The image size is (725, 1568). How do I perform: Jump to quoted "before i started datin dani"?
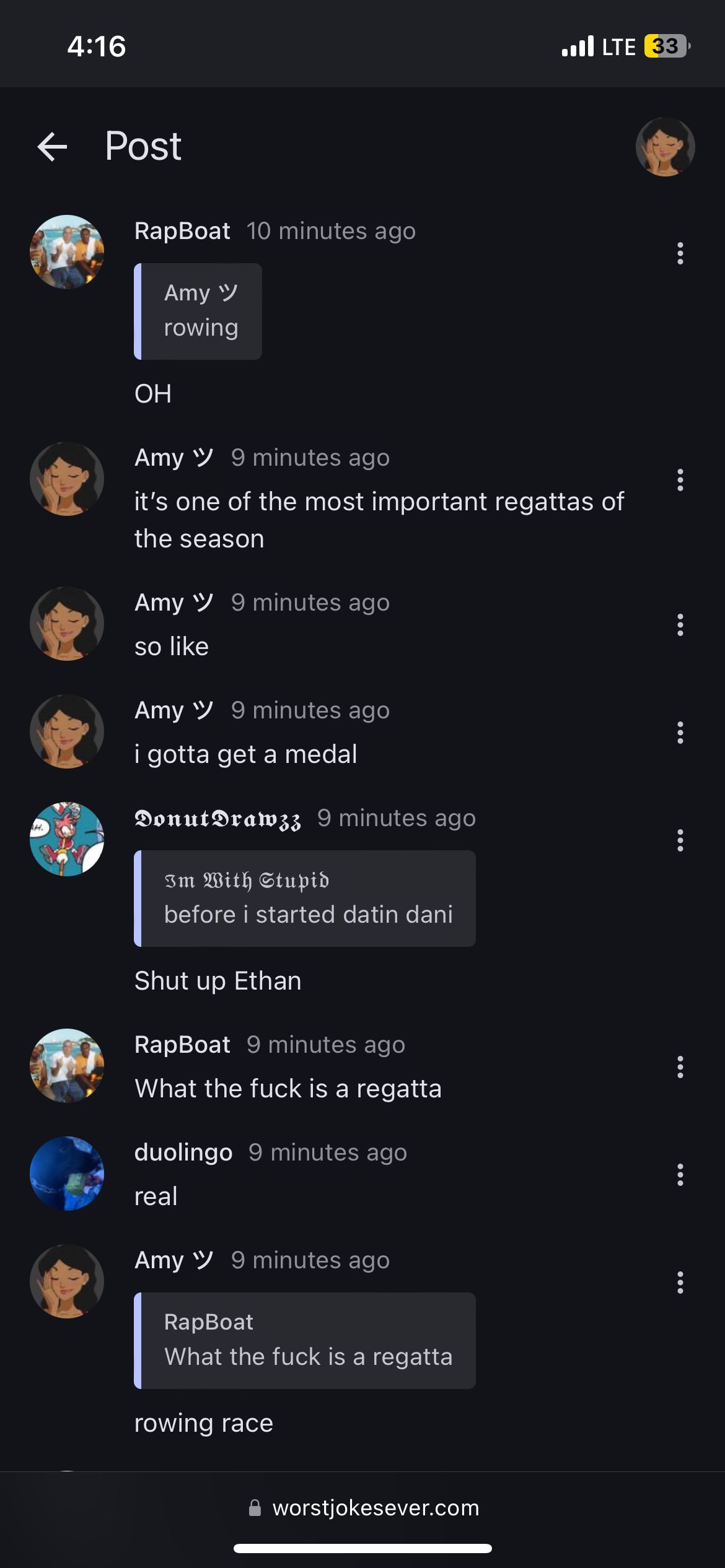point(305,899)
